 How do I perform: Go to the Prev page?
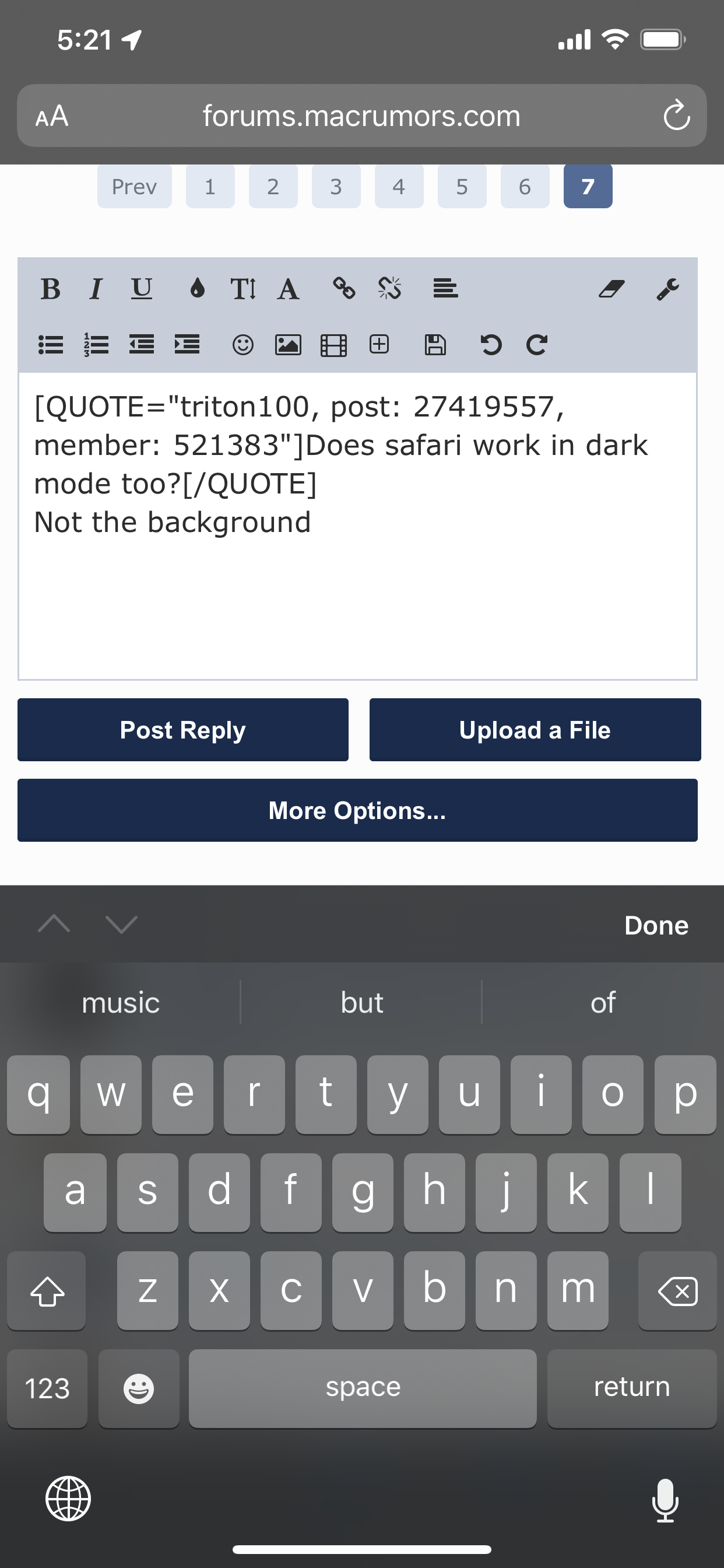tap(135, 186)
